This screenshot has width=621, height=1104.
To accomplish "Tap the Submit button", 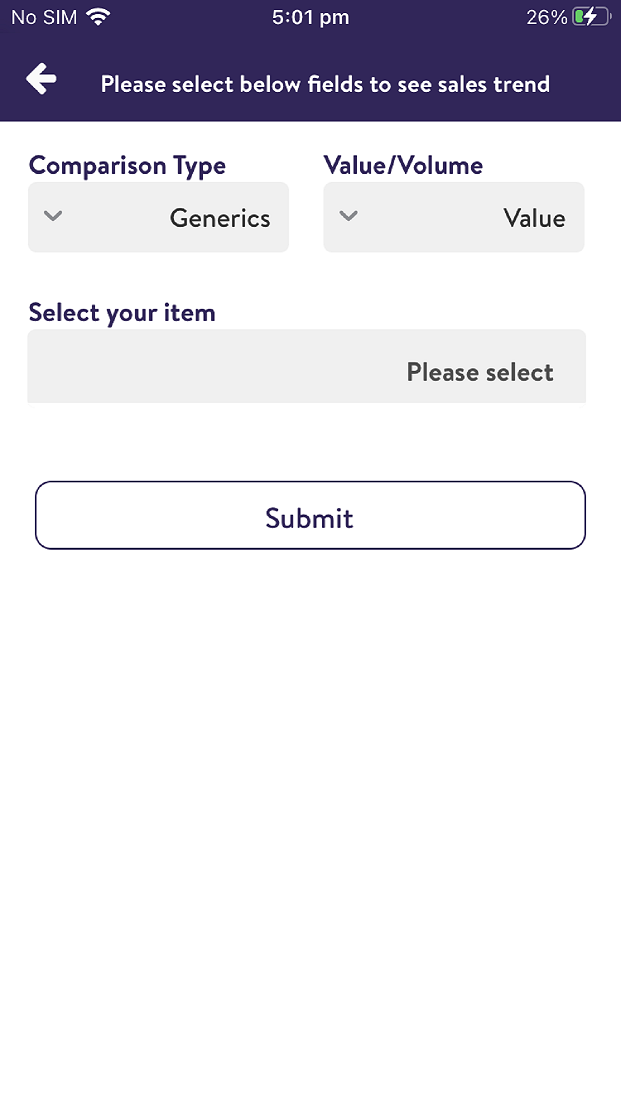I will pos(310,515).
